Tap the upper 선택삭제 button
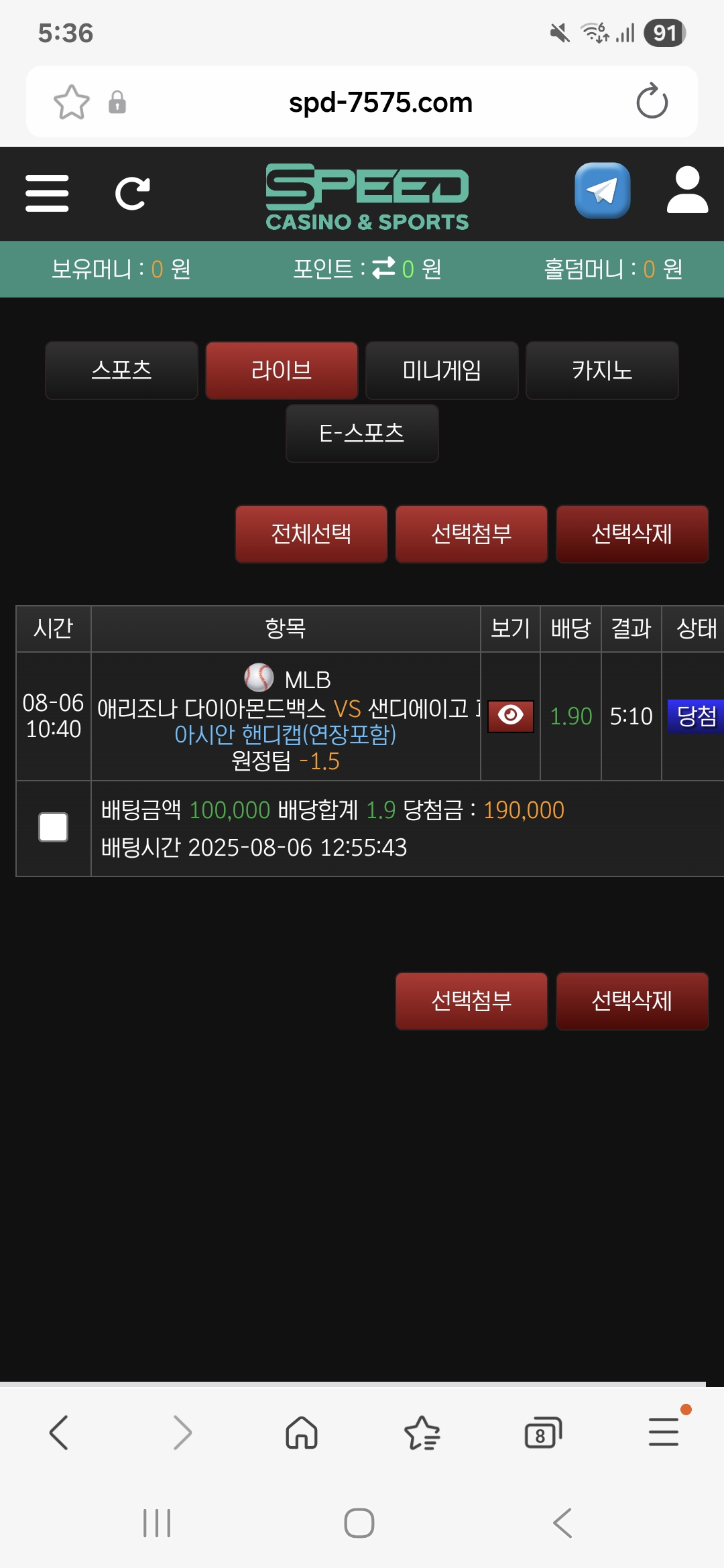The image size is (724, 1568). click(632, 534)
